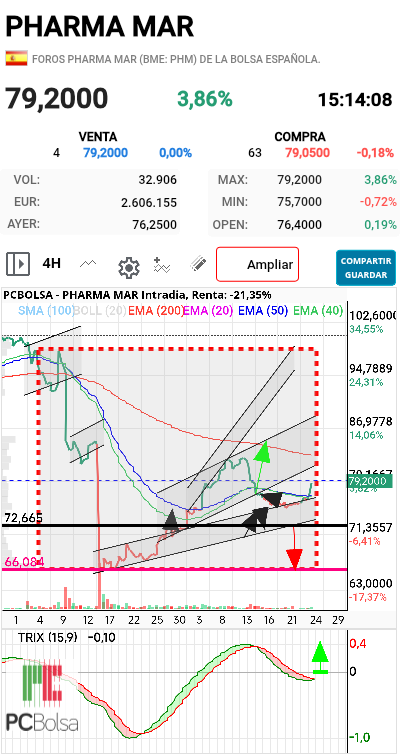Open the side panel toggle icon
The height and width of the screenshot is (754, 400).
coord(18,264)
